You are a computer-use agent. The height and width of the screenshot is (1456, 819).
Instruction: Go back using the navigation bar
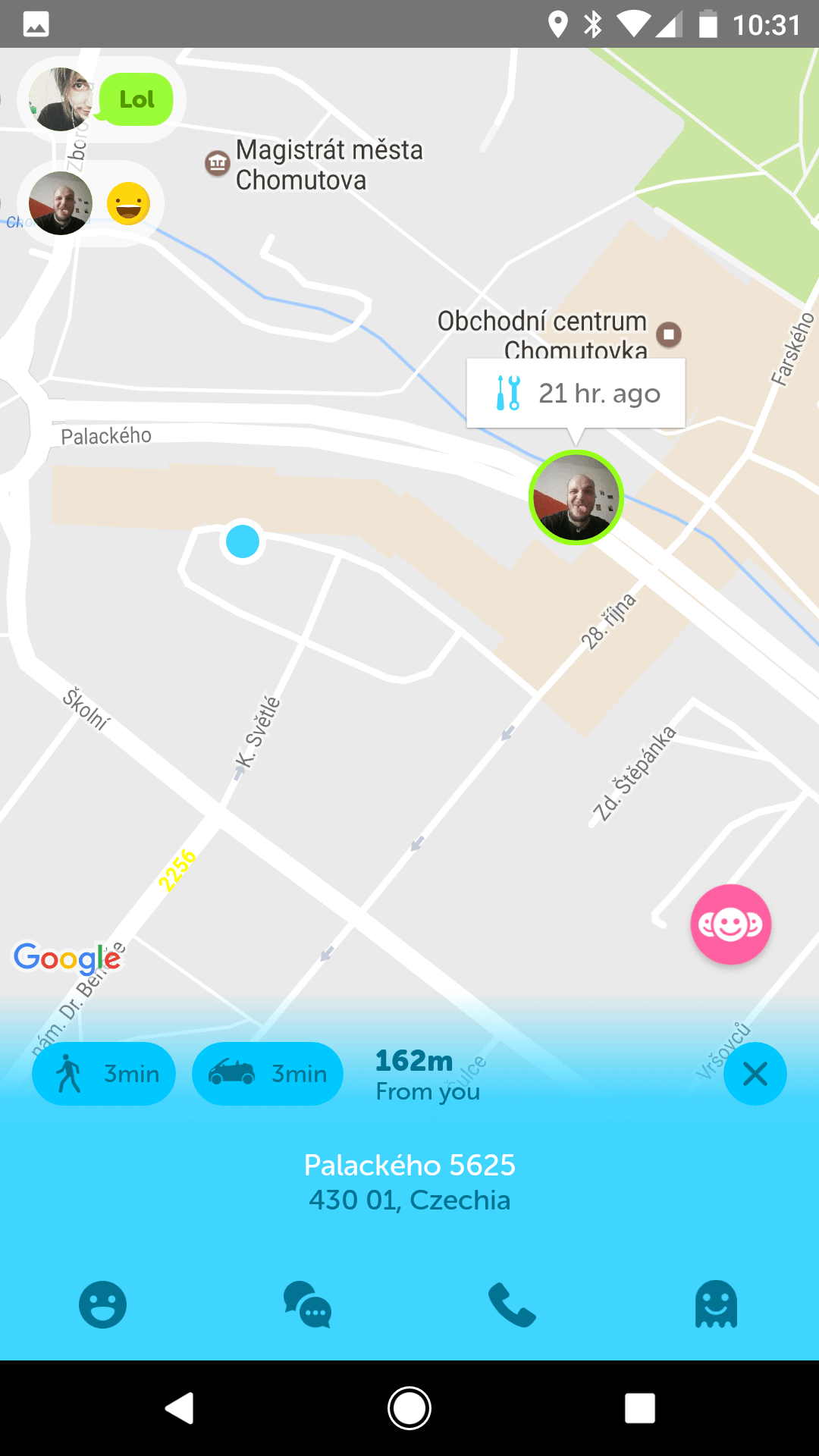180,1408
